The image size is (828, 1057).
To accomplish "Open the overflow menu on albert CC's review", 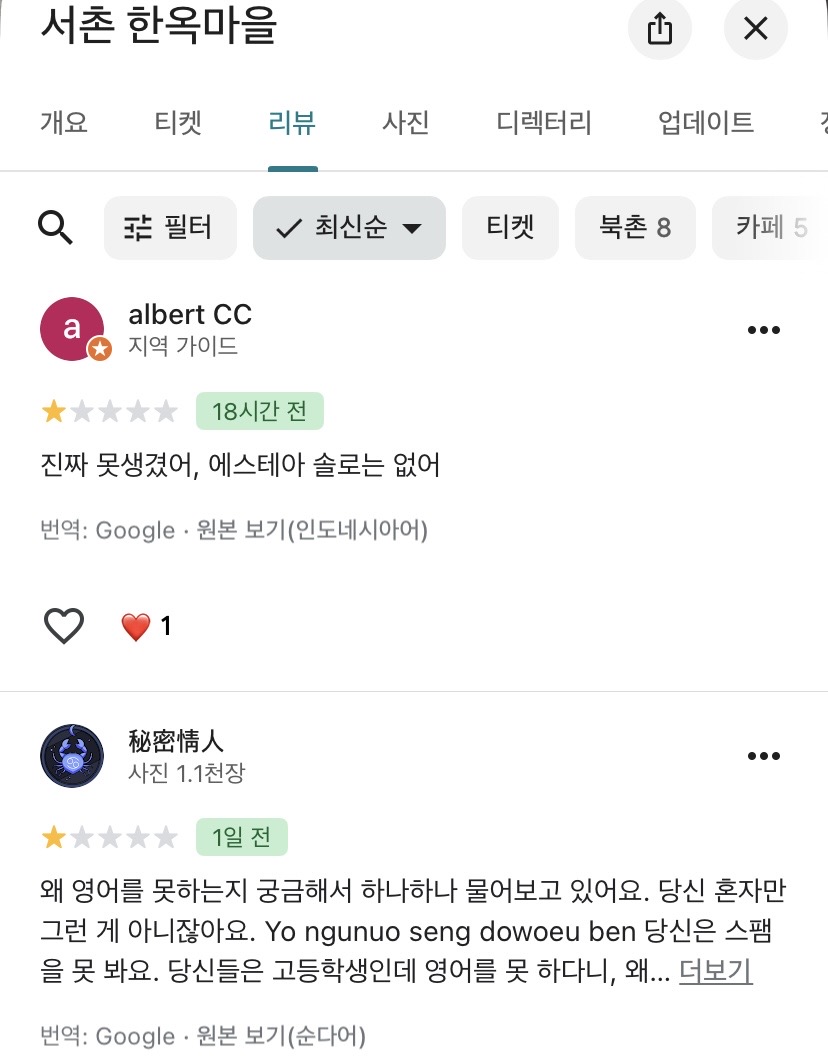I will (763, 329).
